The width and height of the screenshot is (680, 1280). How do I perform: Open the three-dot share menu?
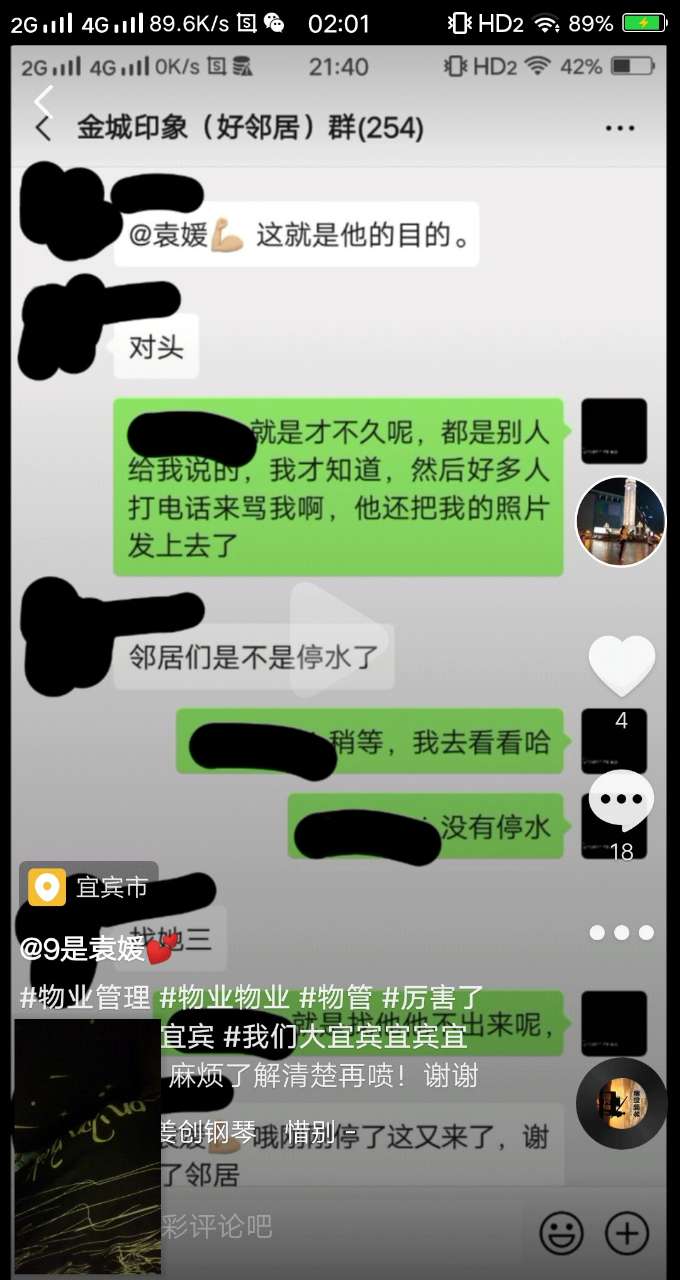click(621, 932)
